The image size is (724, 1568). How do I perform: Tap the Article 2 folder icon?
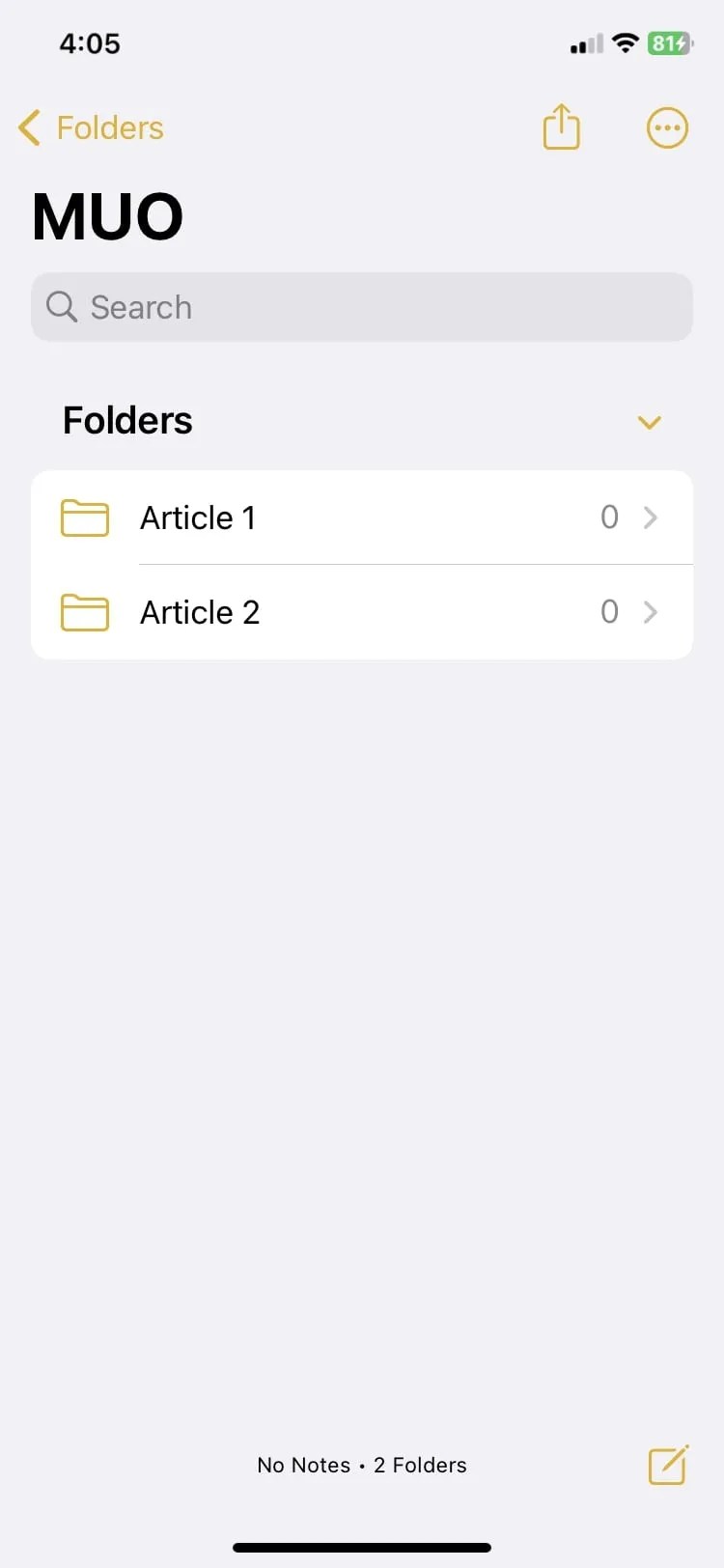coord(85,612)
